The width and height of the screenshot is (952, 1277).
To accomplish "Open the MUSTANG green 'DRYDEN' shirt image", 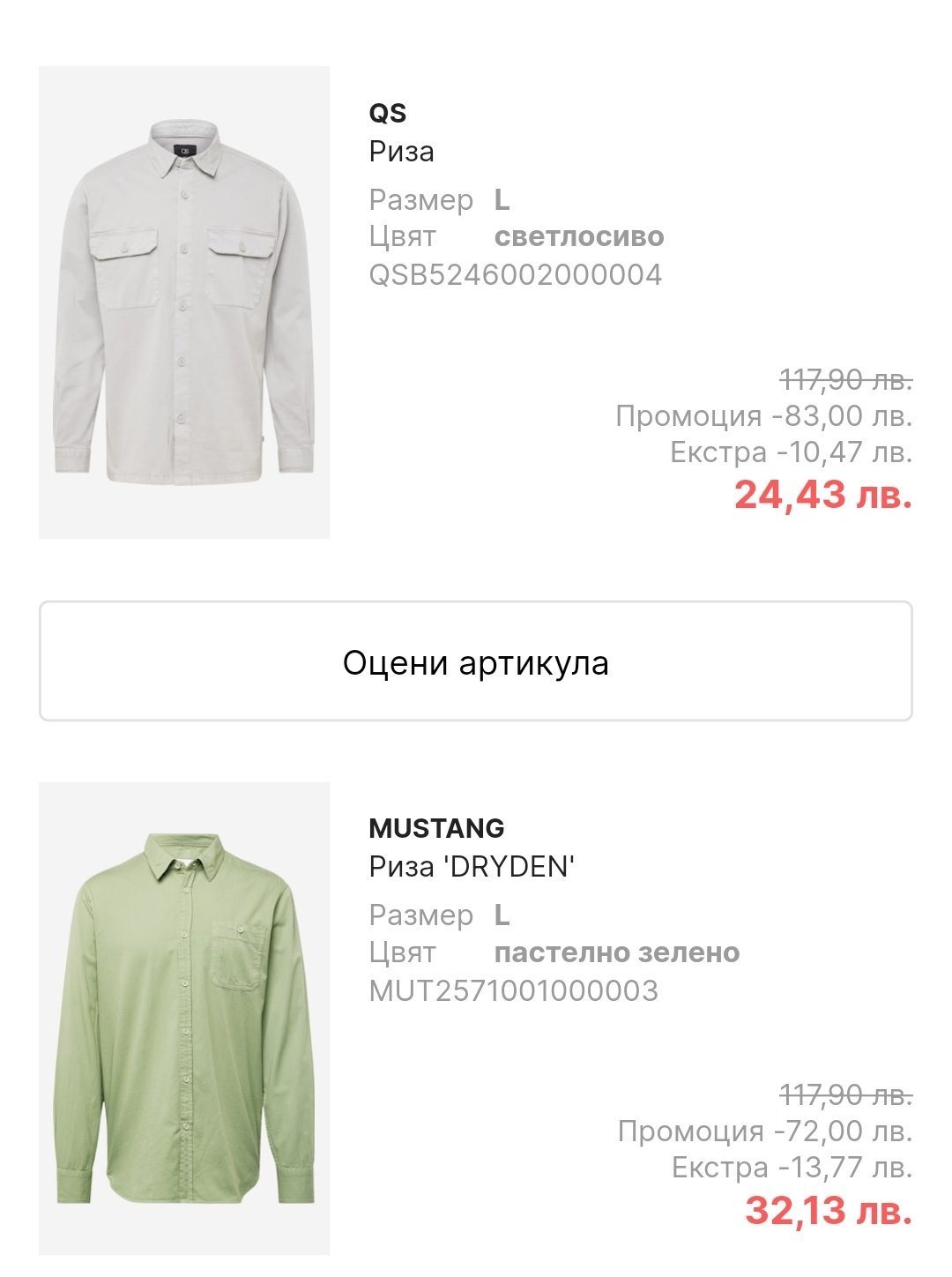I will pos(184,1018).
